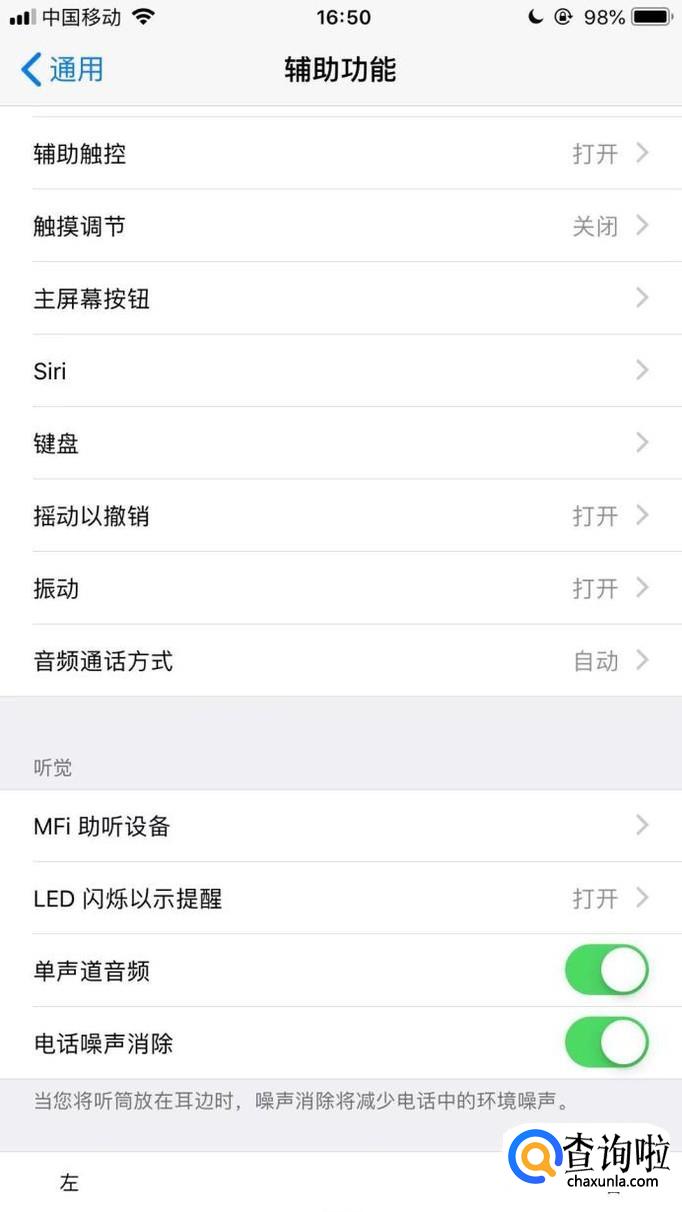Go back to 通用 settings
682x1212 pixels.
coord(62,70)
